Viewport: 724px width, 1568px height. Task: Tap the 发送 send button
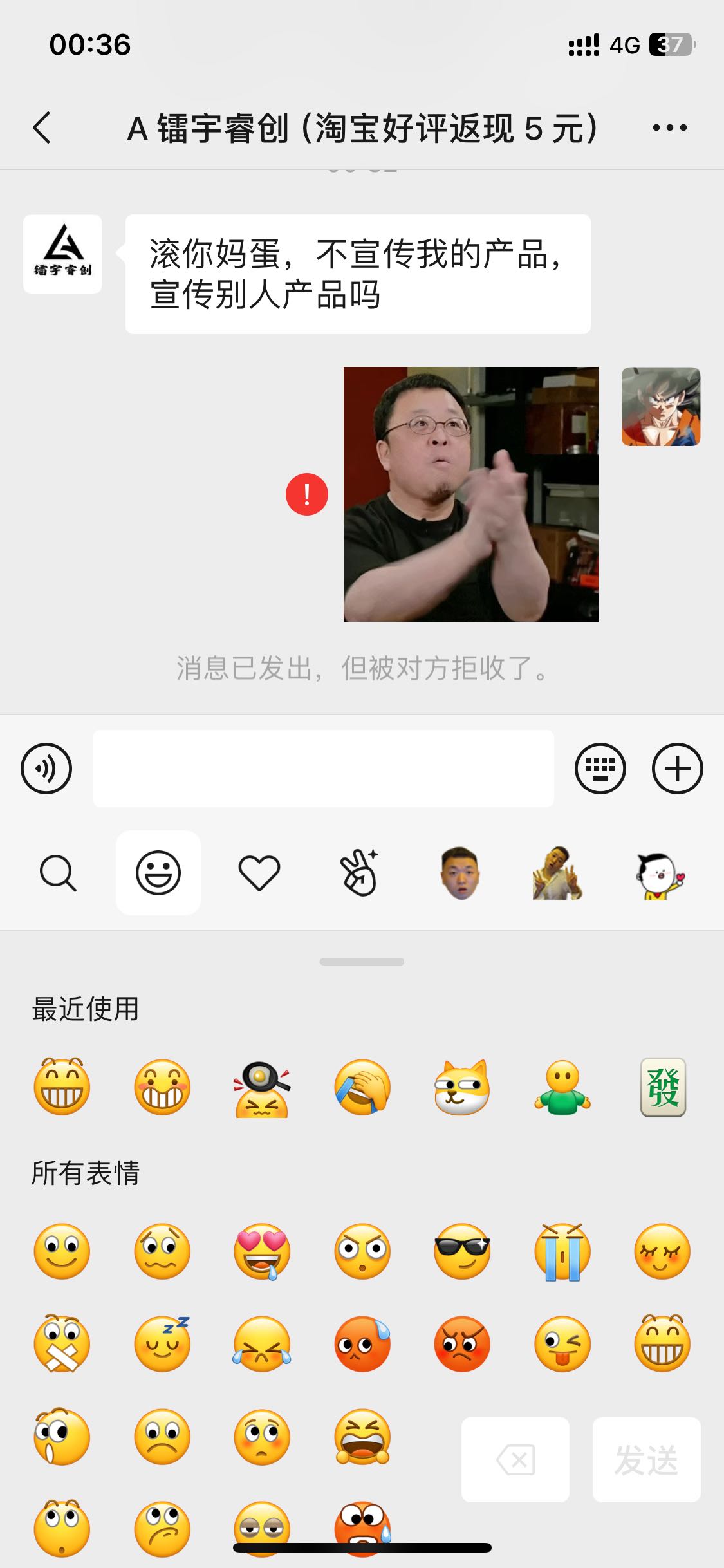pos(647,1460)
